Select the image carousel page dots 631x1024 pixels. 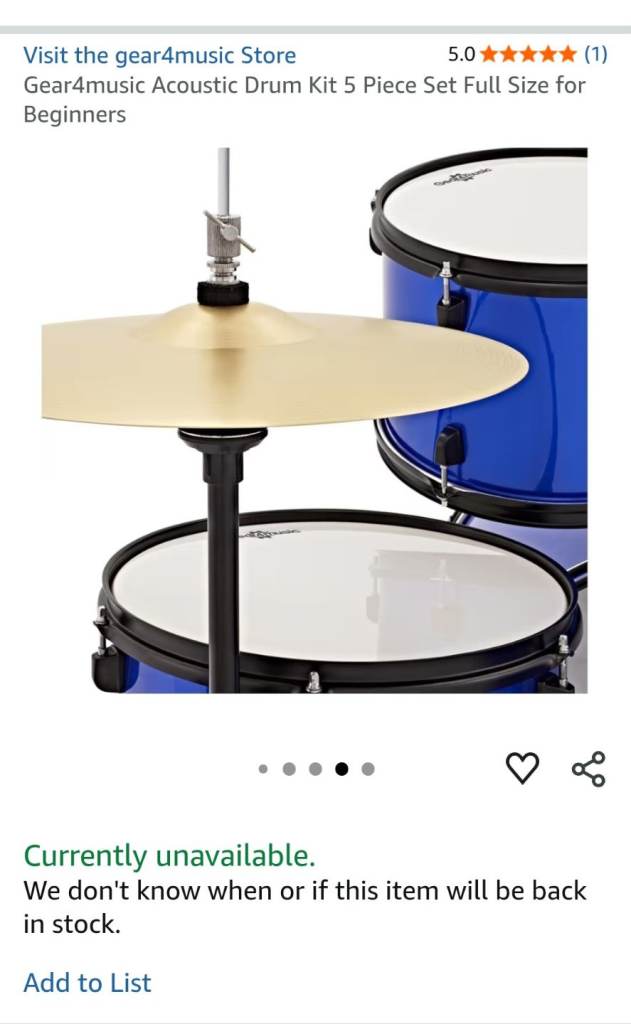coord(315,769)
